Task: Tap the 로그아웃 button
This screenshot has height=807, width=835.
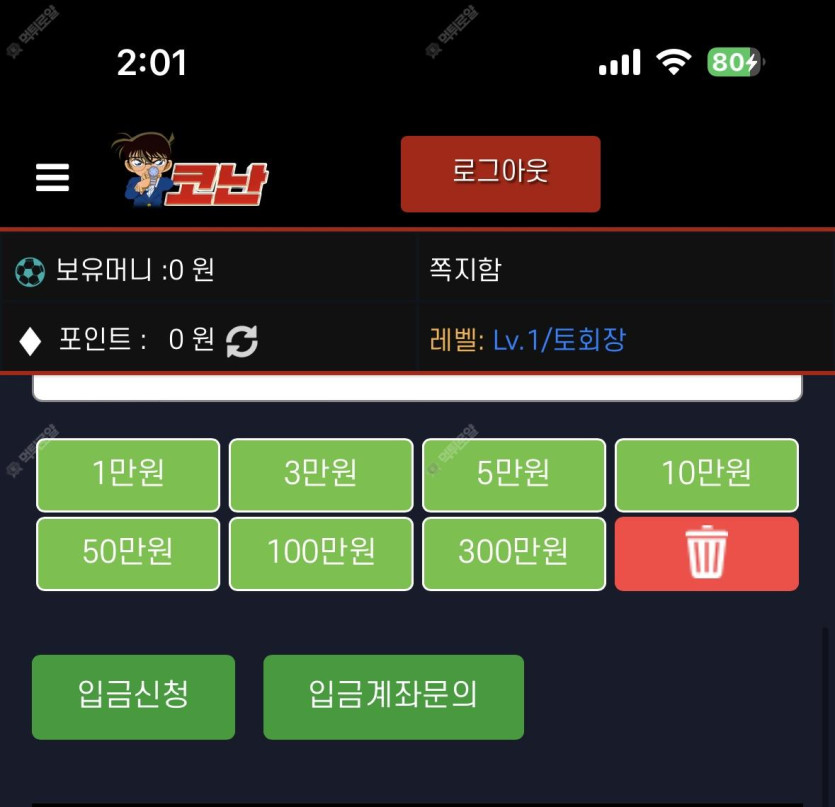Action: tap(500, 173)
